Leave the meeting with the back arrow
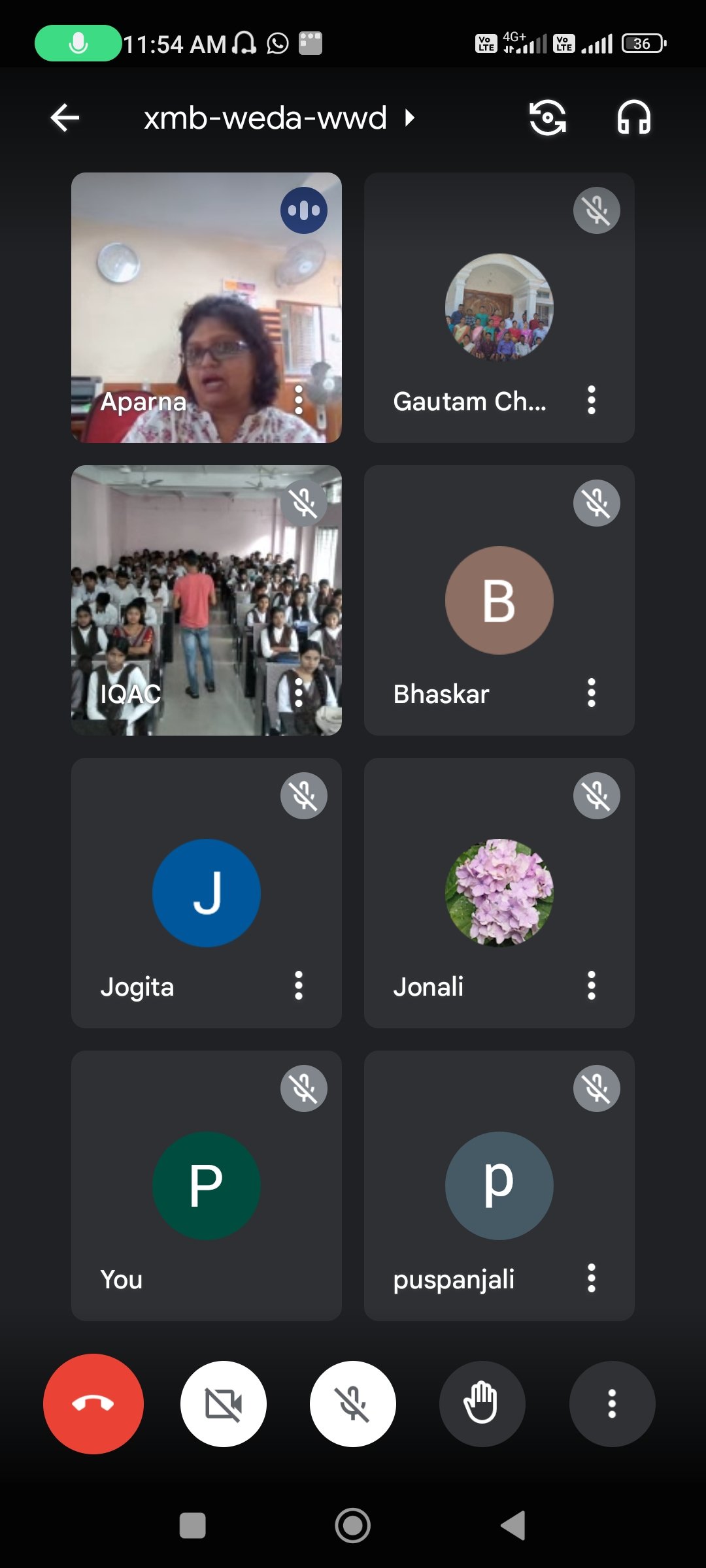The width and height of the screenshot is (706, 1568). tap(65, 118)
